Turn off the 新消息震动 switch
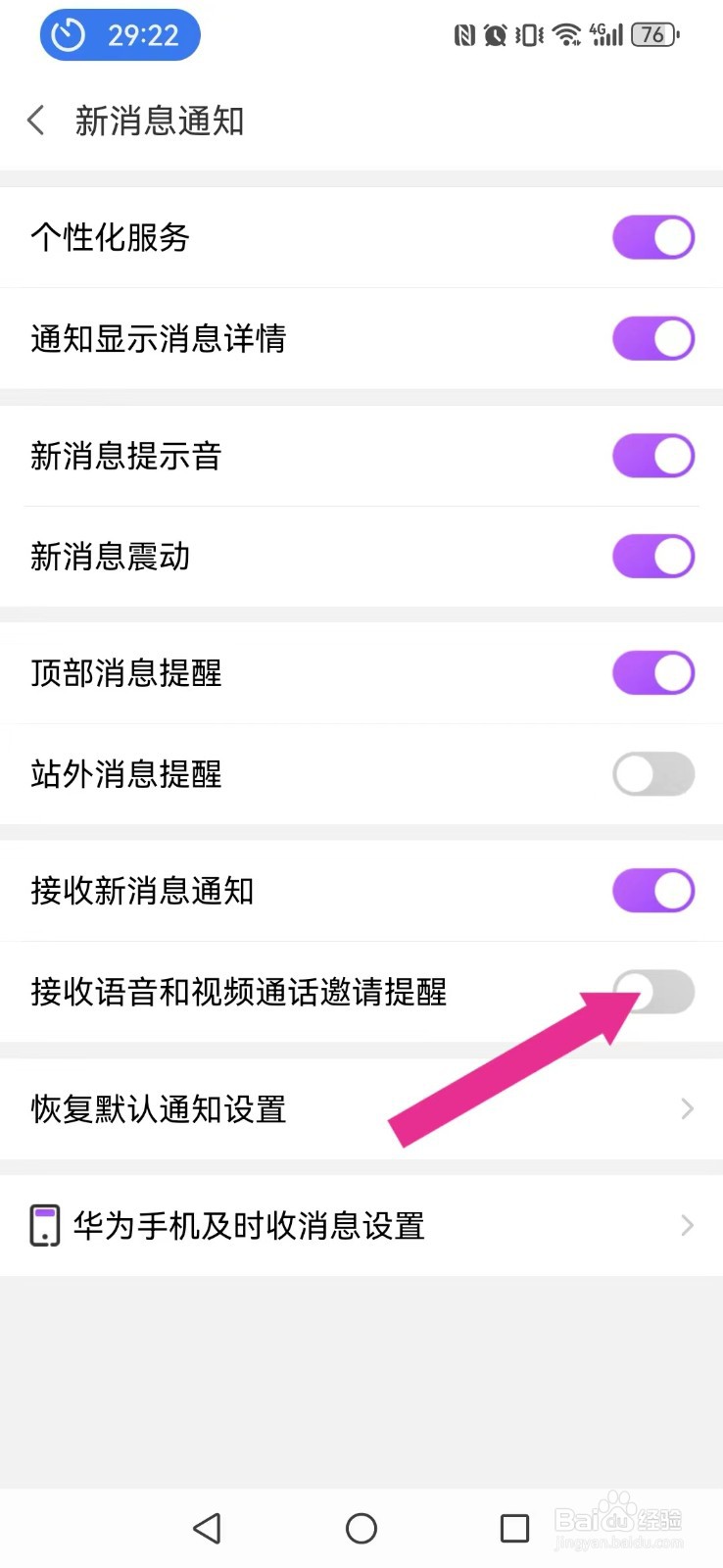 [x=652, y=556]
